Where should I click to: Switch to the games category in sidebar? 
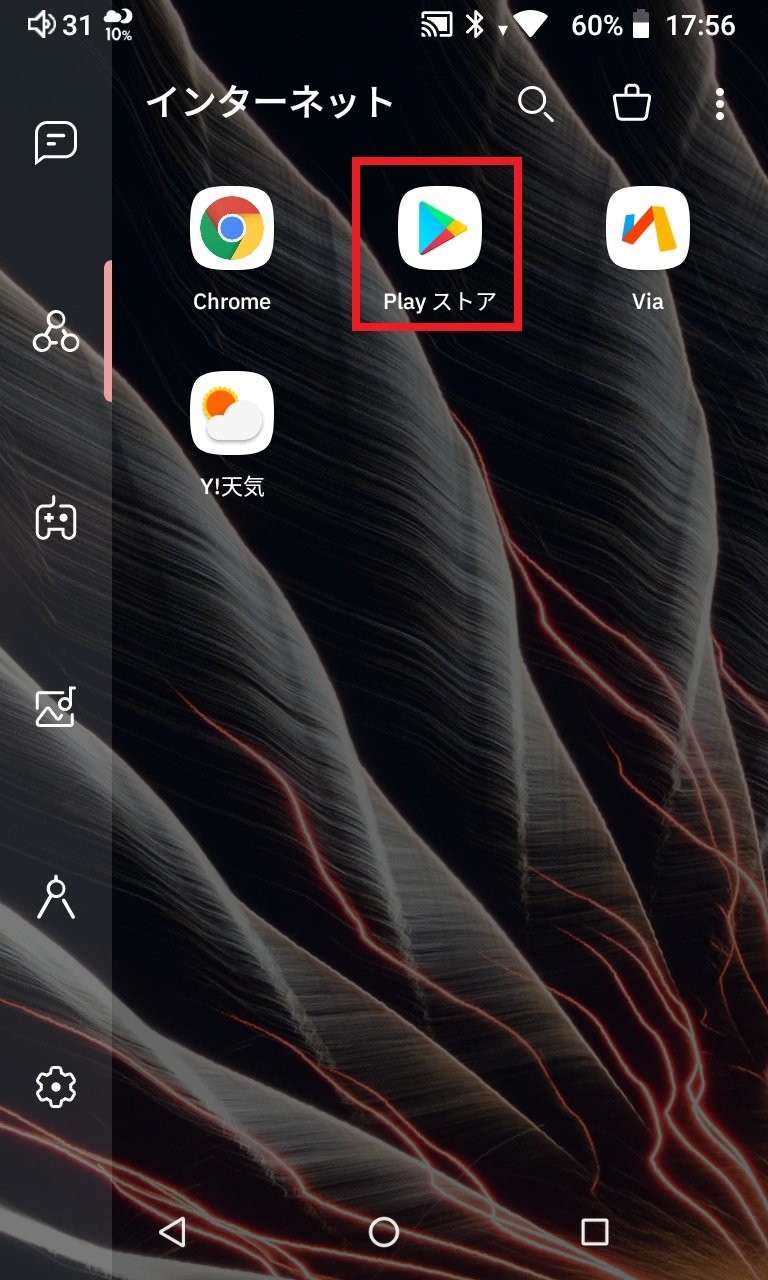coord(56,520)
